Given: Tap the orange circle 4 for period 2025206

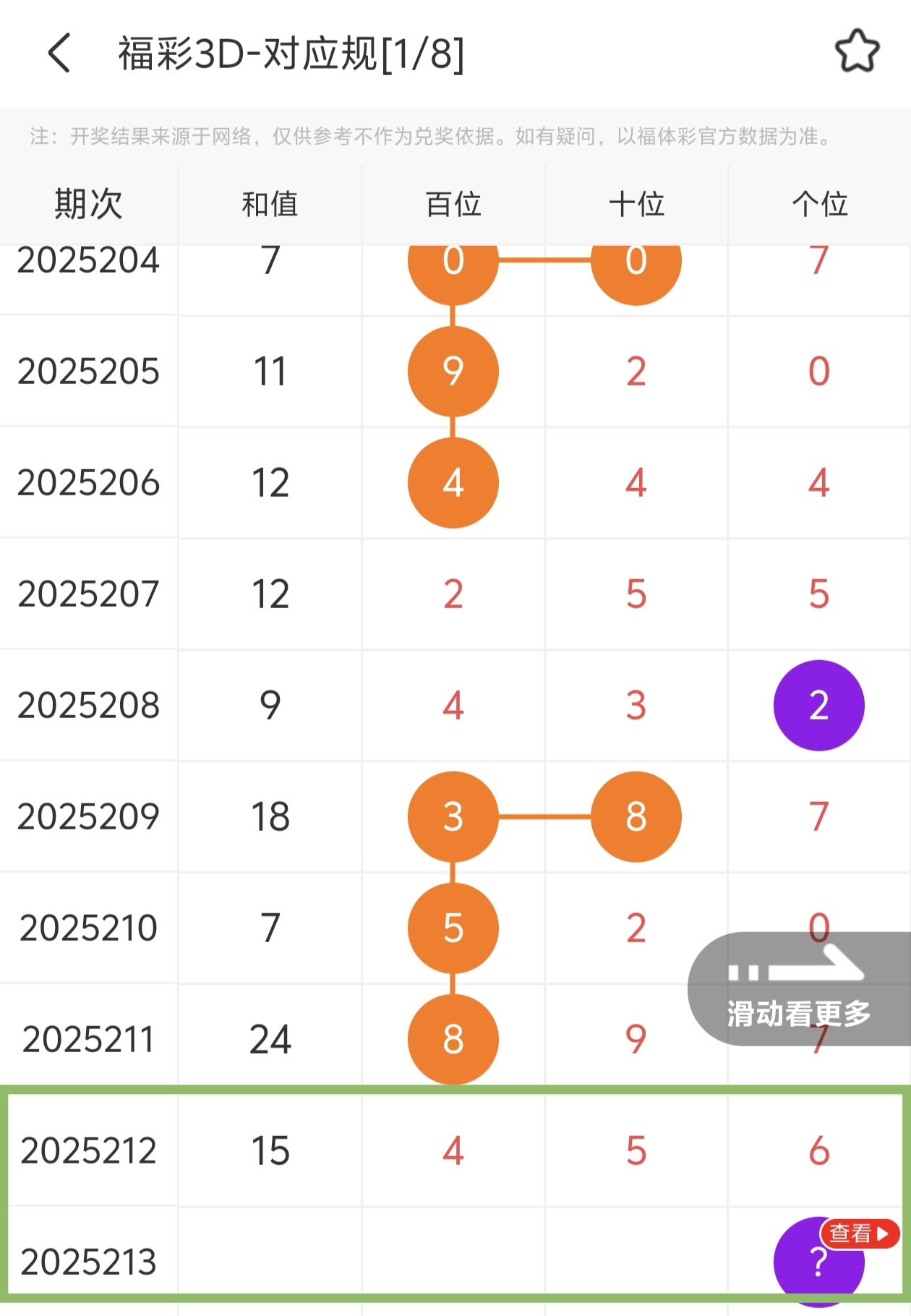Looking at the screenshot, I should (453, 484).
